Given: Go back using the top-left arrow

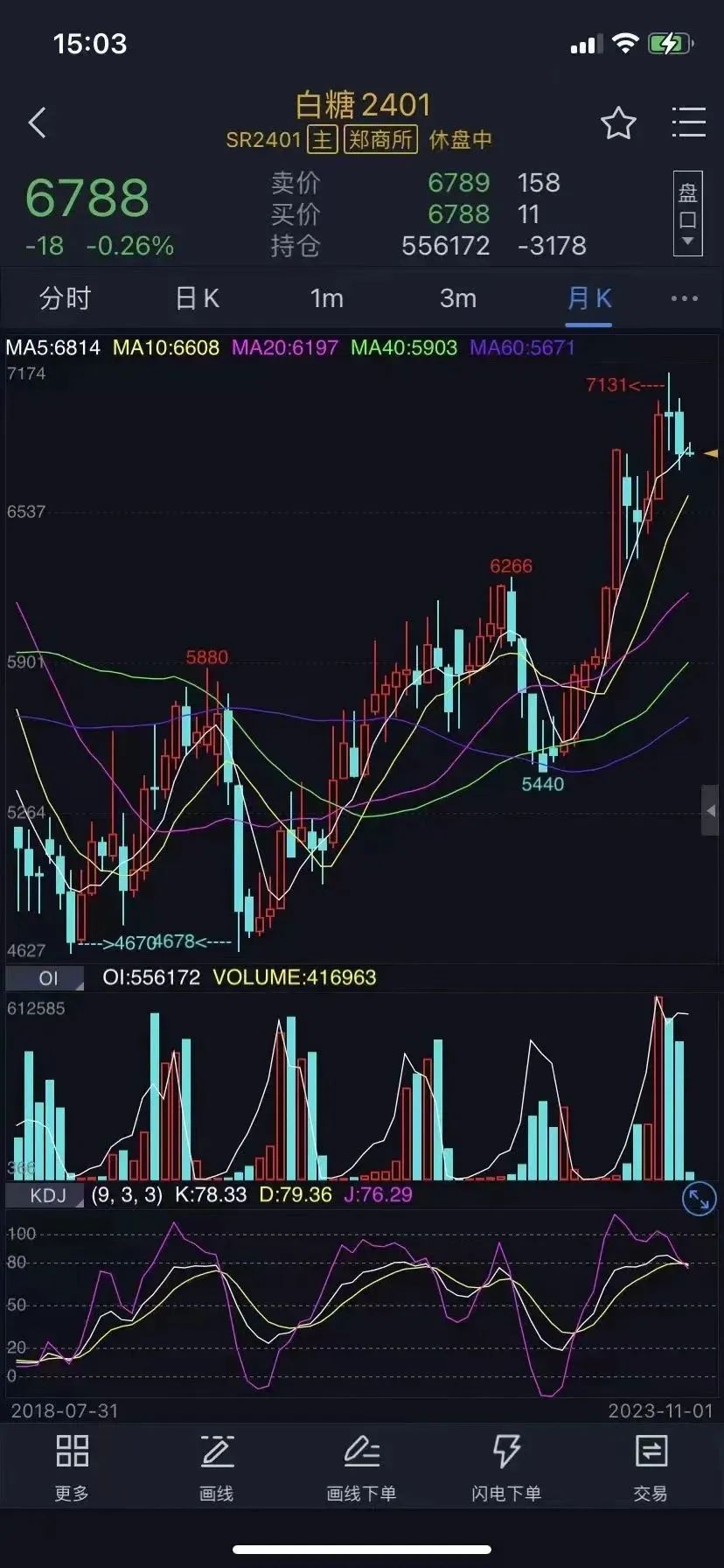Looking at the screenshot, I should pos(38,123).
